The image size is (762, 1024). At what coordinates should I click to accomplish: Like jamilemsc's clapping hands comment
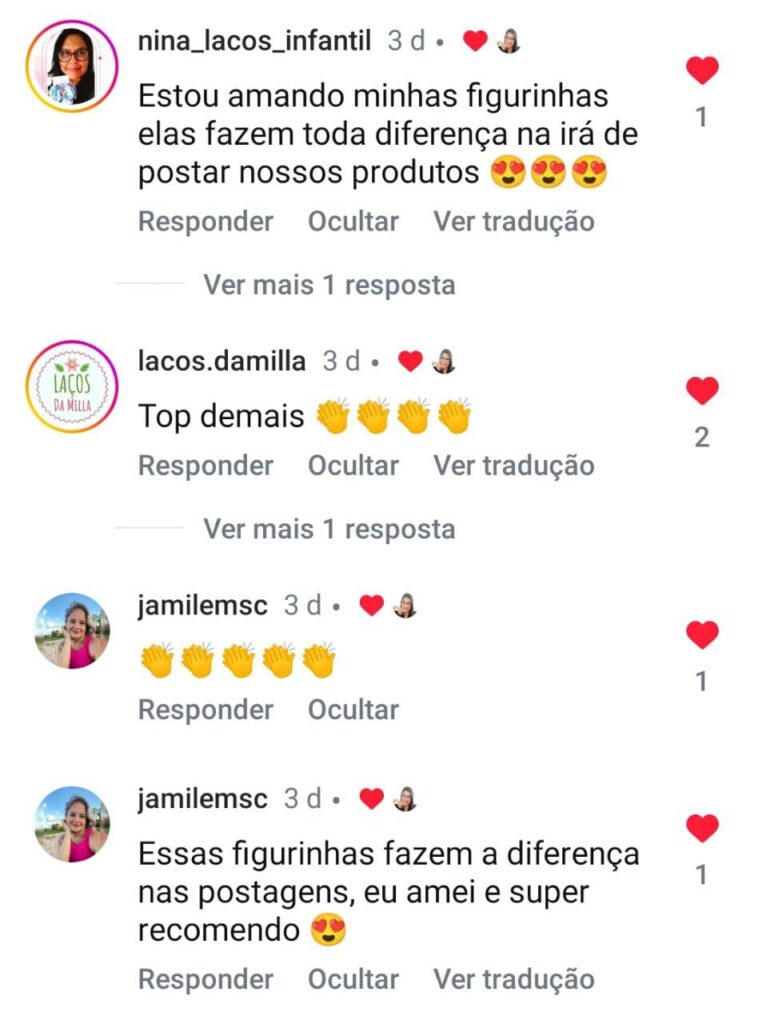tap(702, 635)
